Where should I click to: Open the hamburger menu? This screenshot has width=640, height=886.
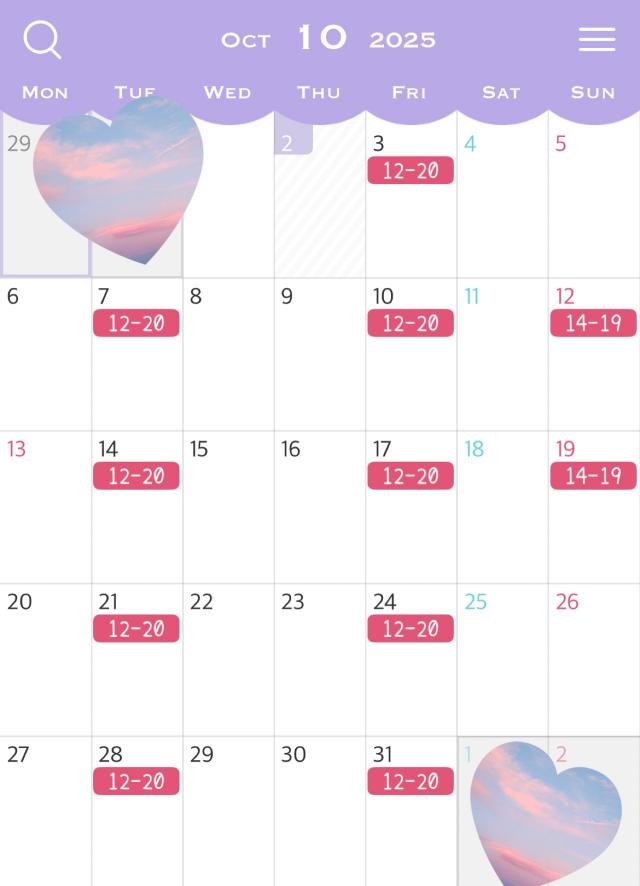[597, 39]
